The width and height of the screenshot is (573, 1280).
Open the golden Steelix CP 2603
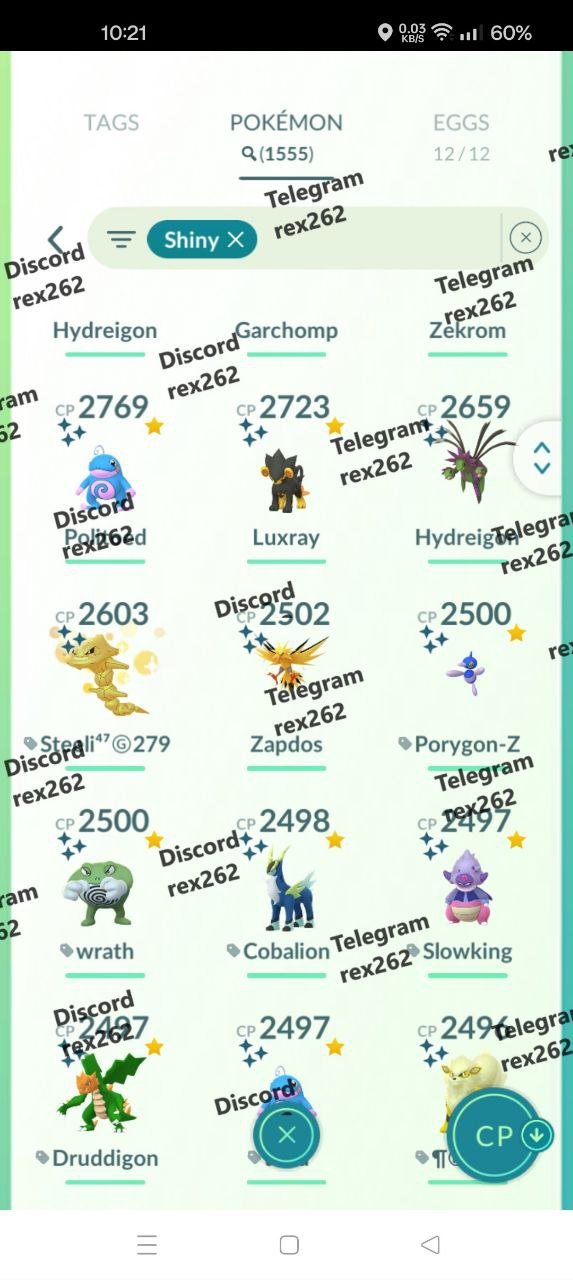click(104, 682)
